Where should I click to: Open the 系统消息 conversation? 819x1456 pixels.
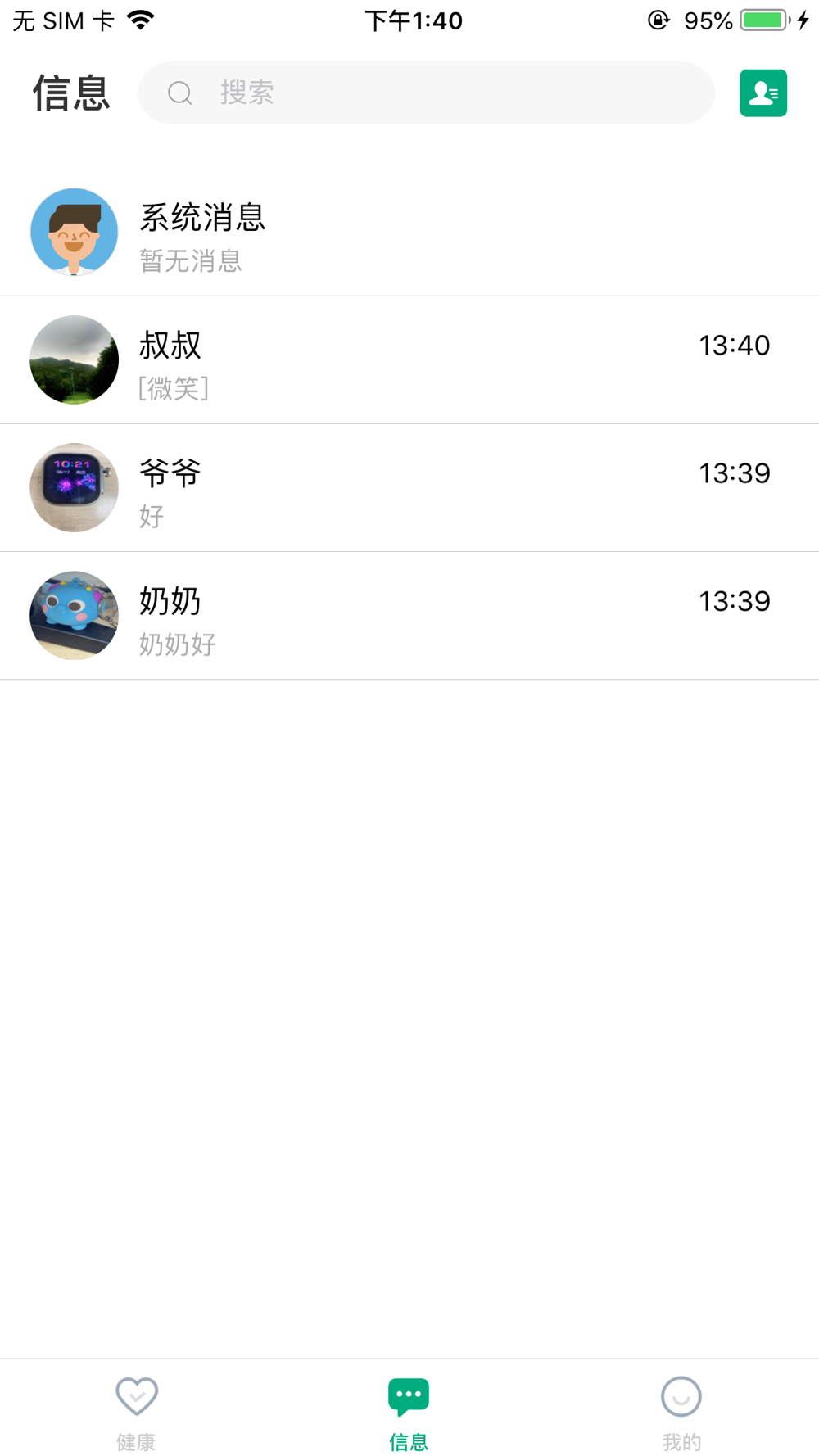409,233
